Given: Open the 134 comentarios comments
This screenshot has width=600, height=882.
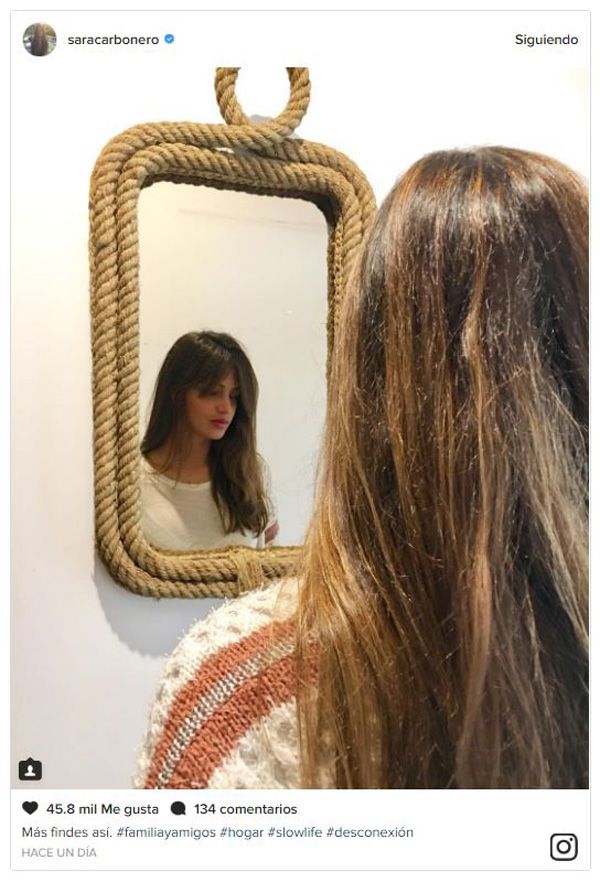Looking at the screenshot, I should click(233, 809).
